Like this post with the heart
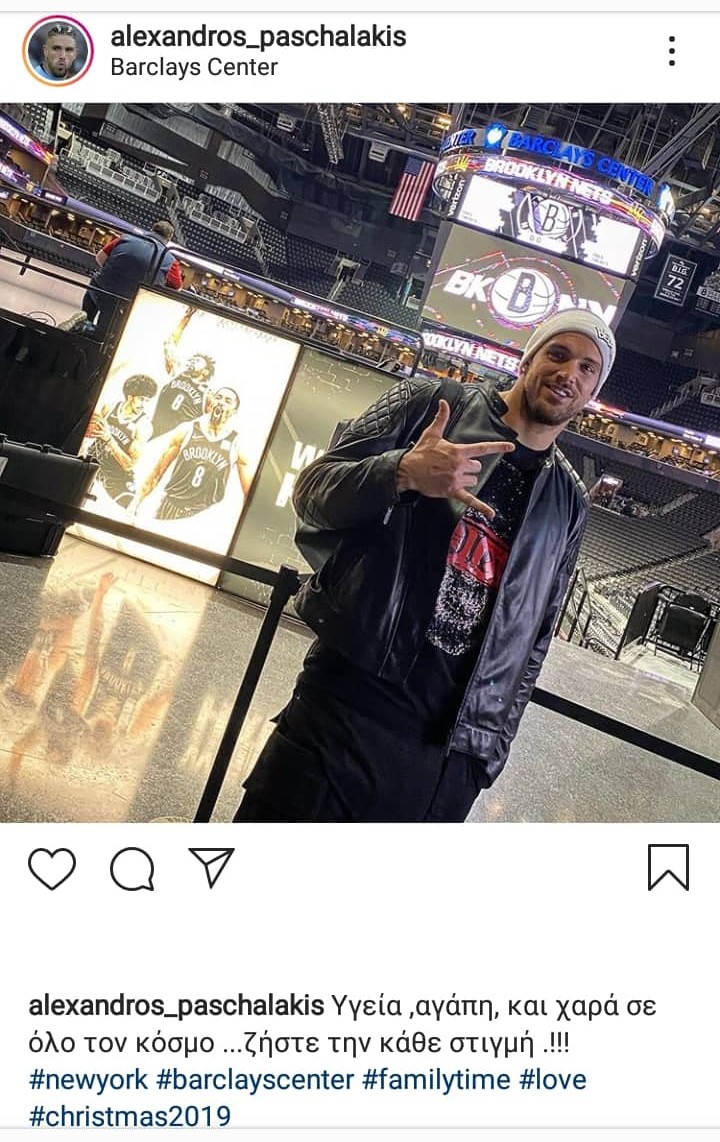Viewport: 720px width, 1142px height. (x=52, y=868)
